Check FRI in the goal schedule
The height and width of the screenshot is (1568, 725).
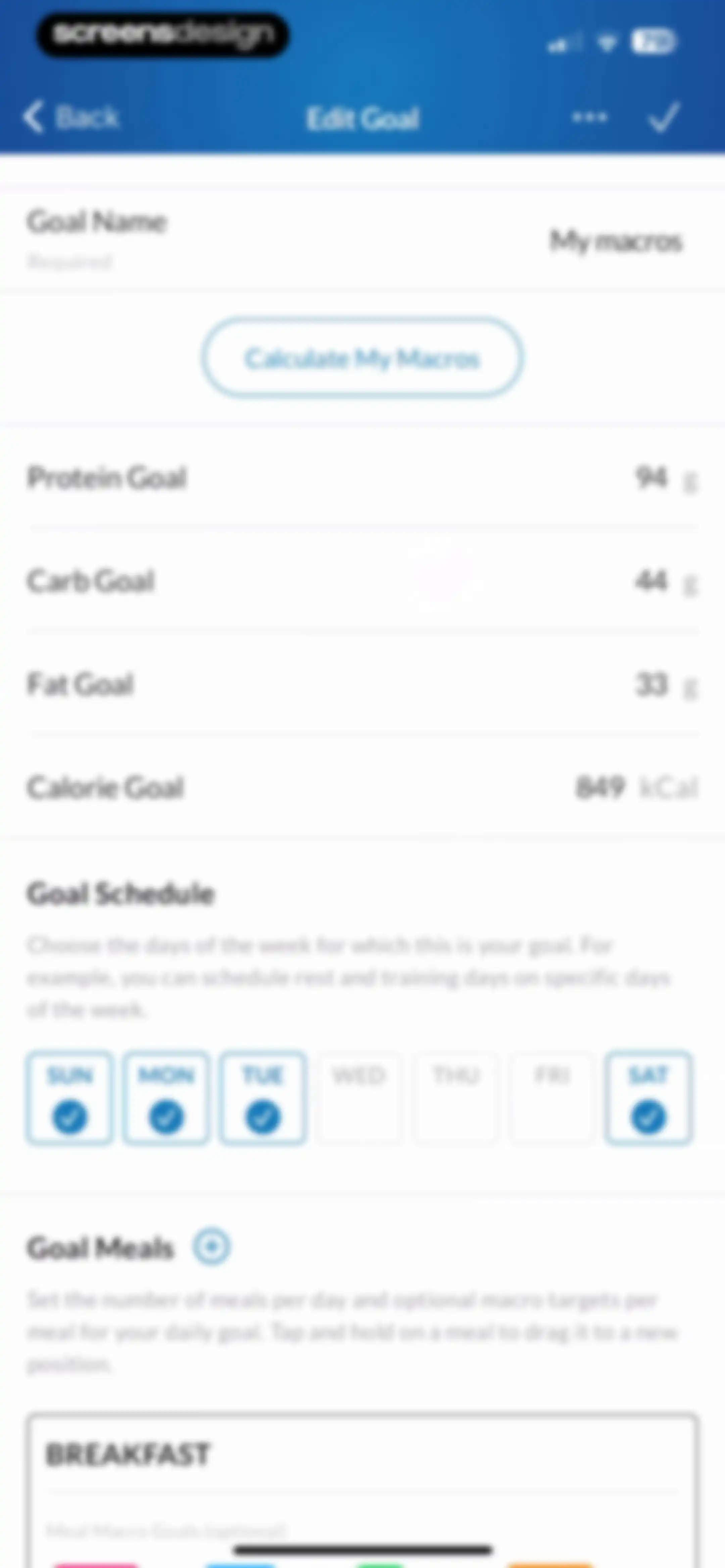[x=552, y=1098]
